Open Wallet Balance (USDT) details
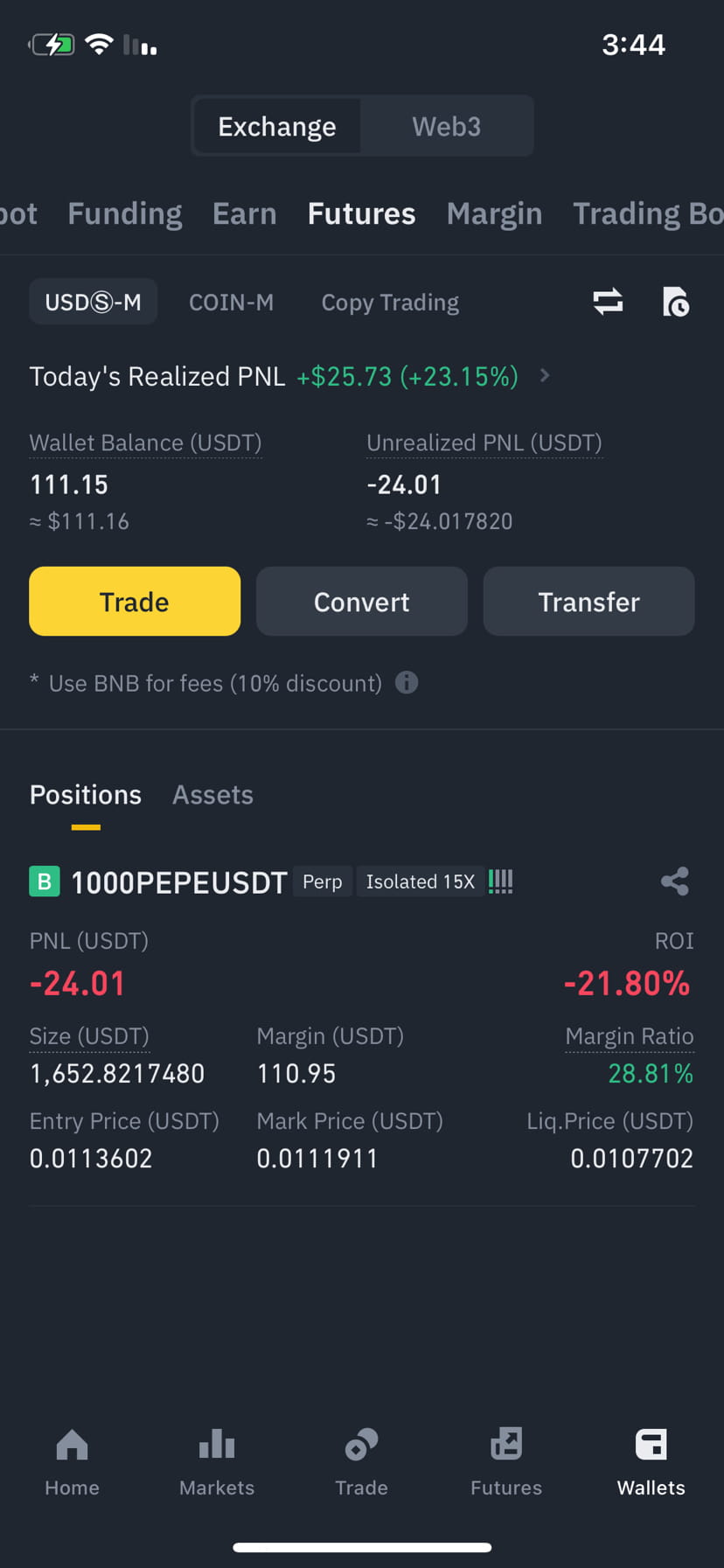Viewport: 724px width, 1568px height. 145,443
